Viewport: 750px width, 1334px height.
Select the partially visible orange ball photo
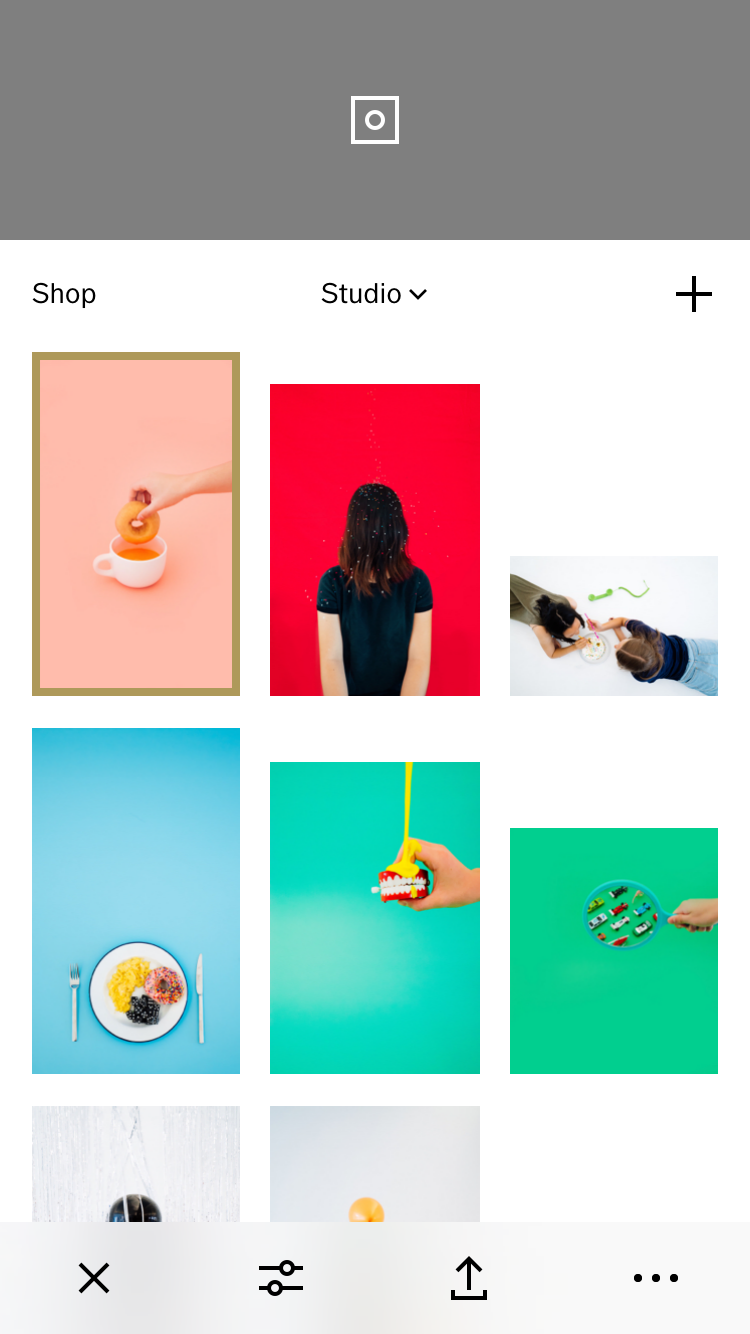[x=375, y=1164]
